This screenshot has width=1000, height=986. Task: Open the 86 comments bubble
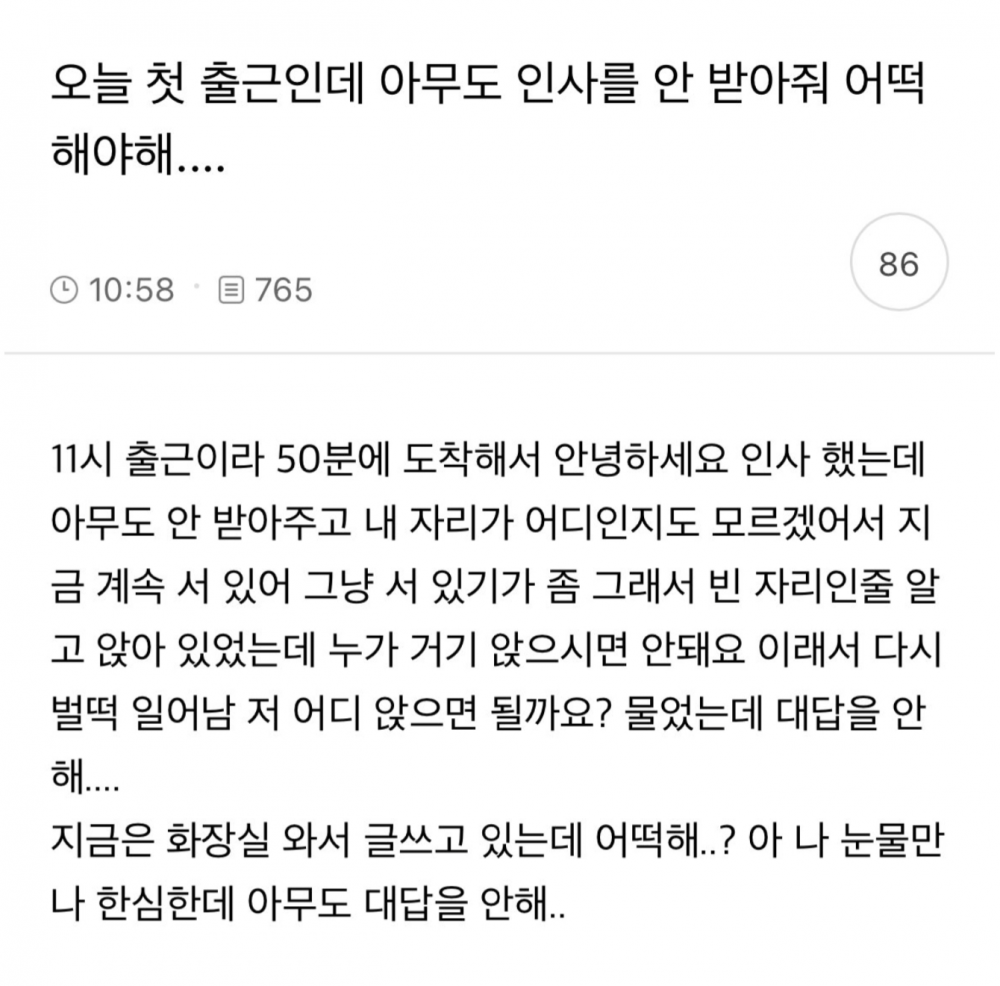click(897, 265)
